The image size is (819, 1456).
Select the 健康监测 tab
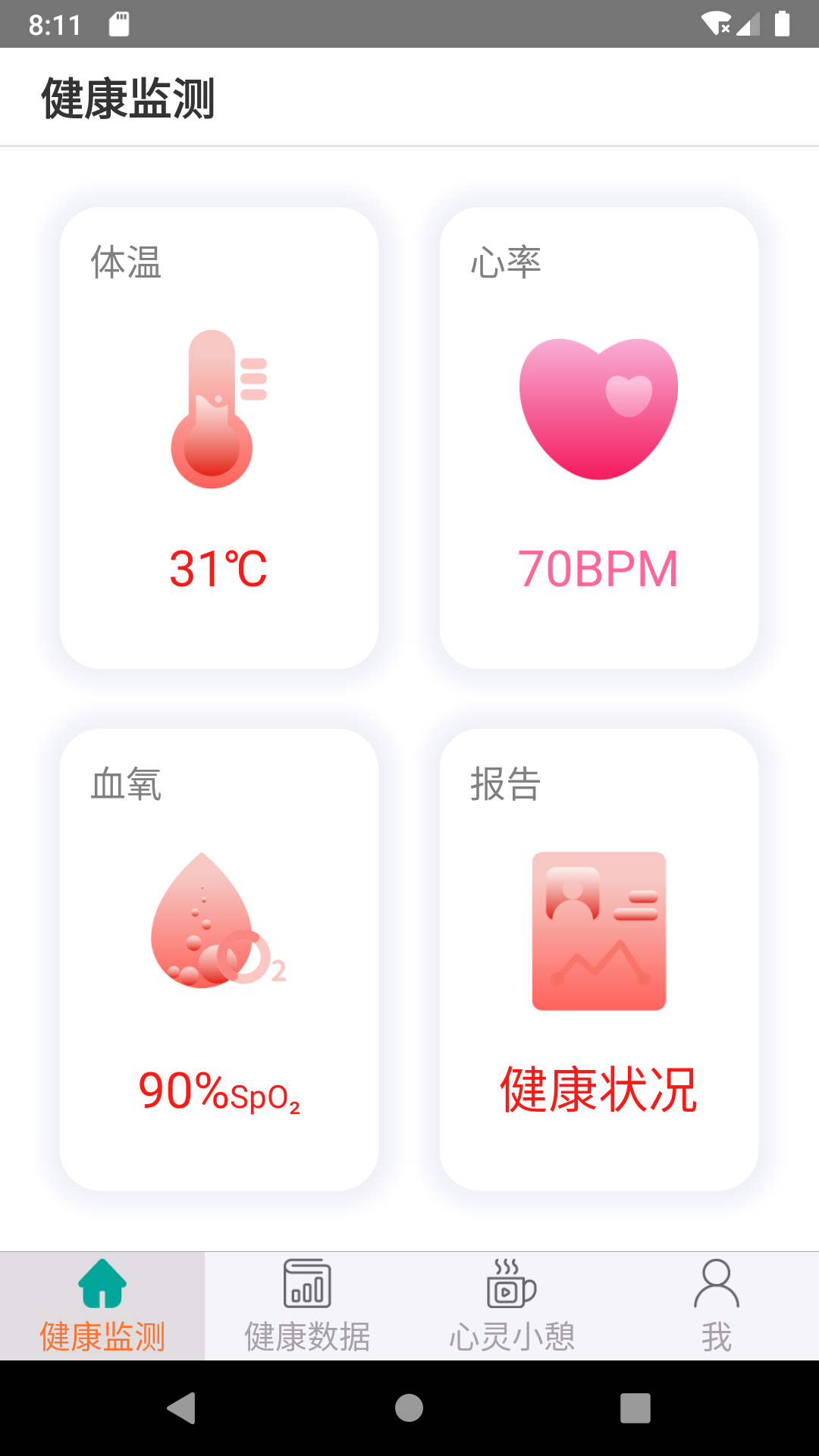(102, 1306)
